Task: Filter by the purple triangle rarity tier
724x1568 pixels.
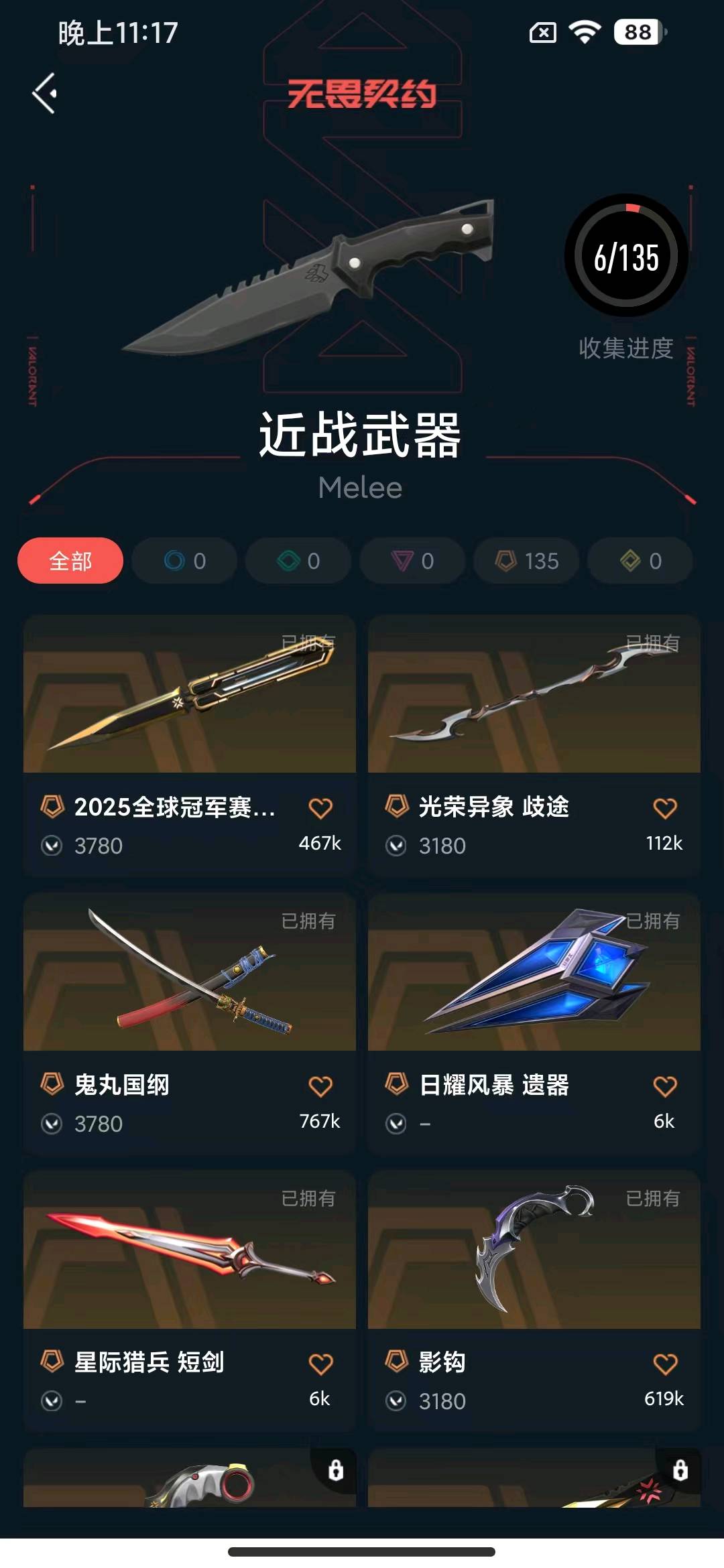Action: click(x=412, y=560)
